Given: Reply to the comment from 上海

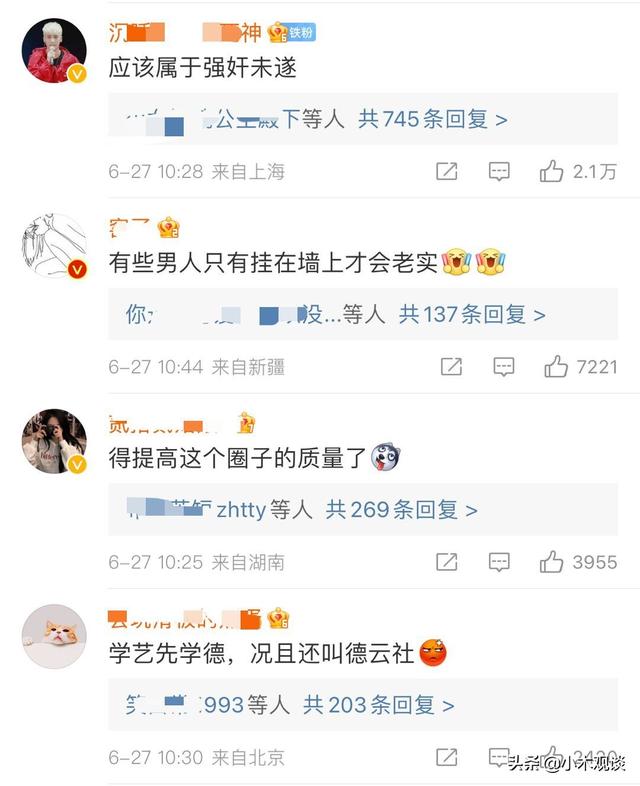Looking at the screenshot, I should (x=499, y=171).
